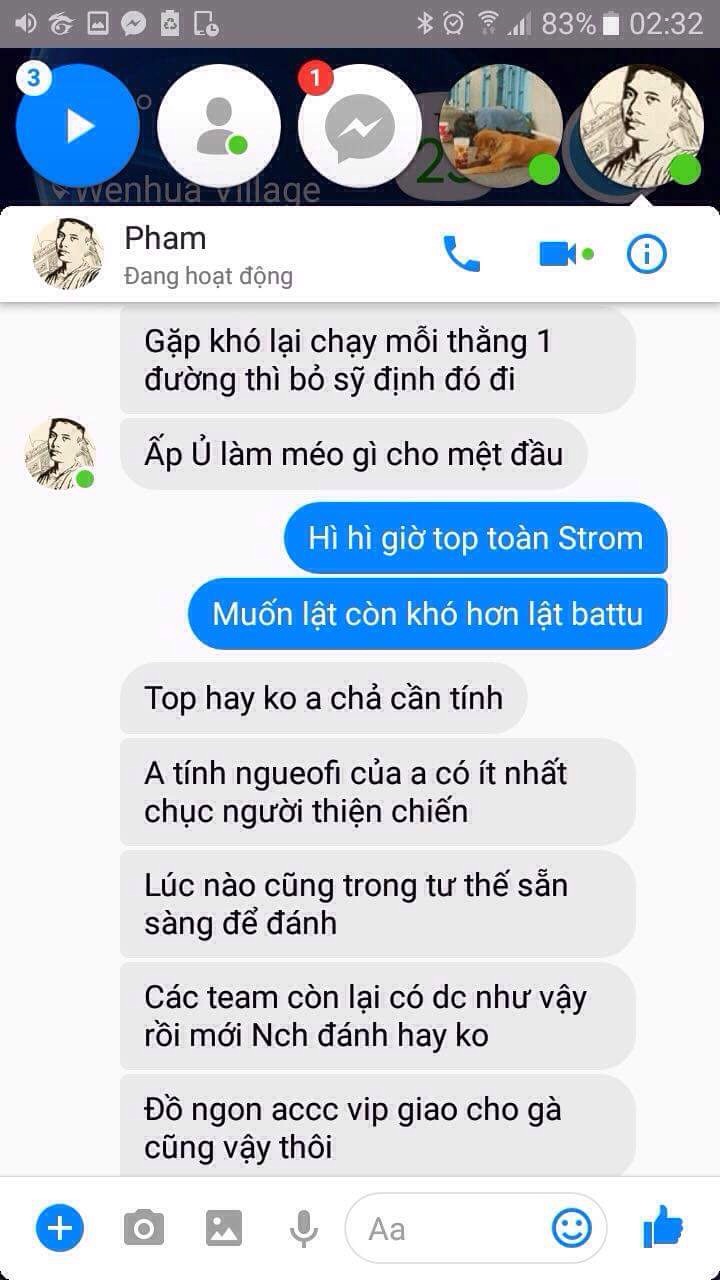Open the camera to take a photo
The width and height of the screenshot is (720, 1280).
tap(144, 1228)
